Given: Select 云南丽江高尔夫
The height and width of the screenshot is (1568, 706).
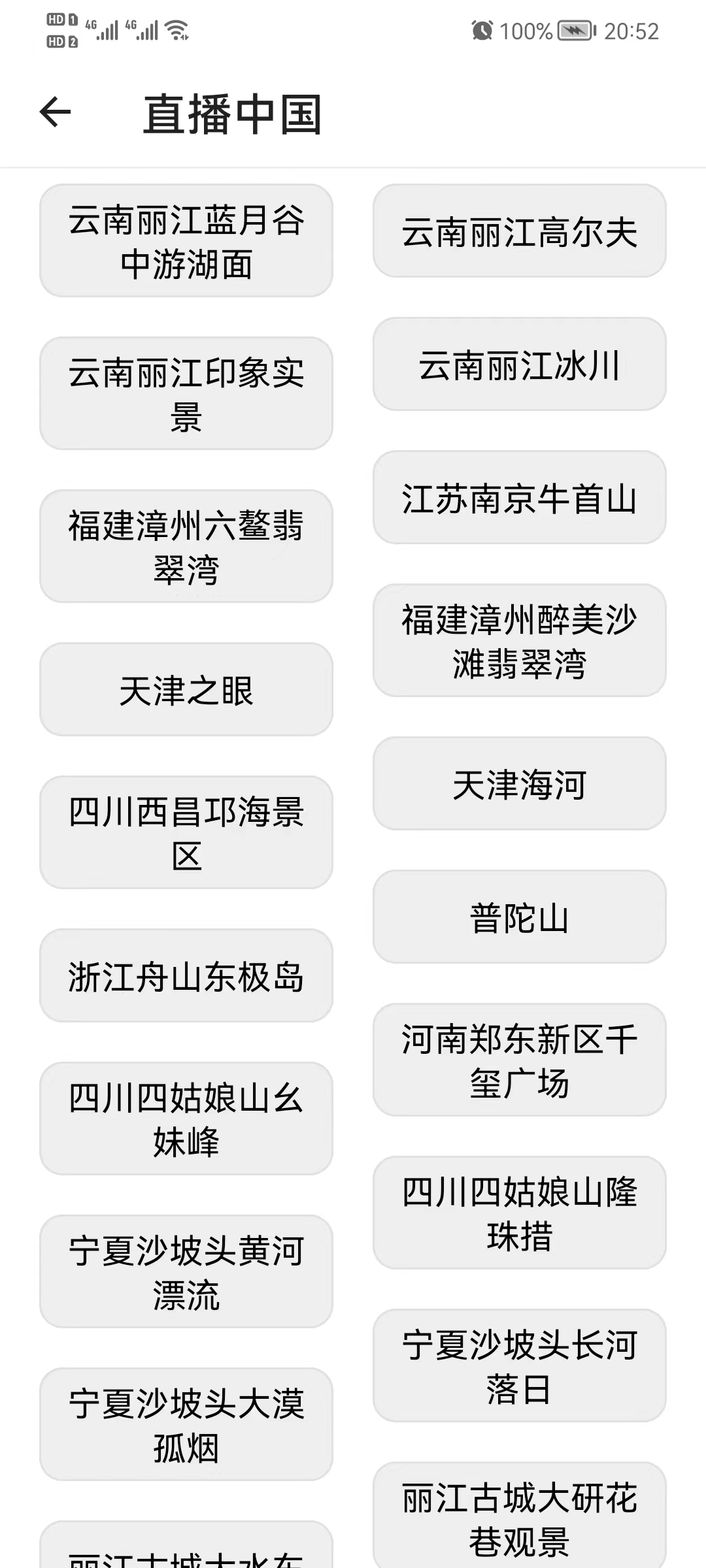Looking at the screenshot, I should [x=519, y=231].
